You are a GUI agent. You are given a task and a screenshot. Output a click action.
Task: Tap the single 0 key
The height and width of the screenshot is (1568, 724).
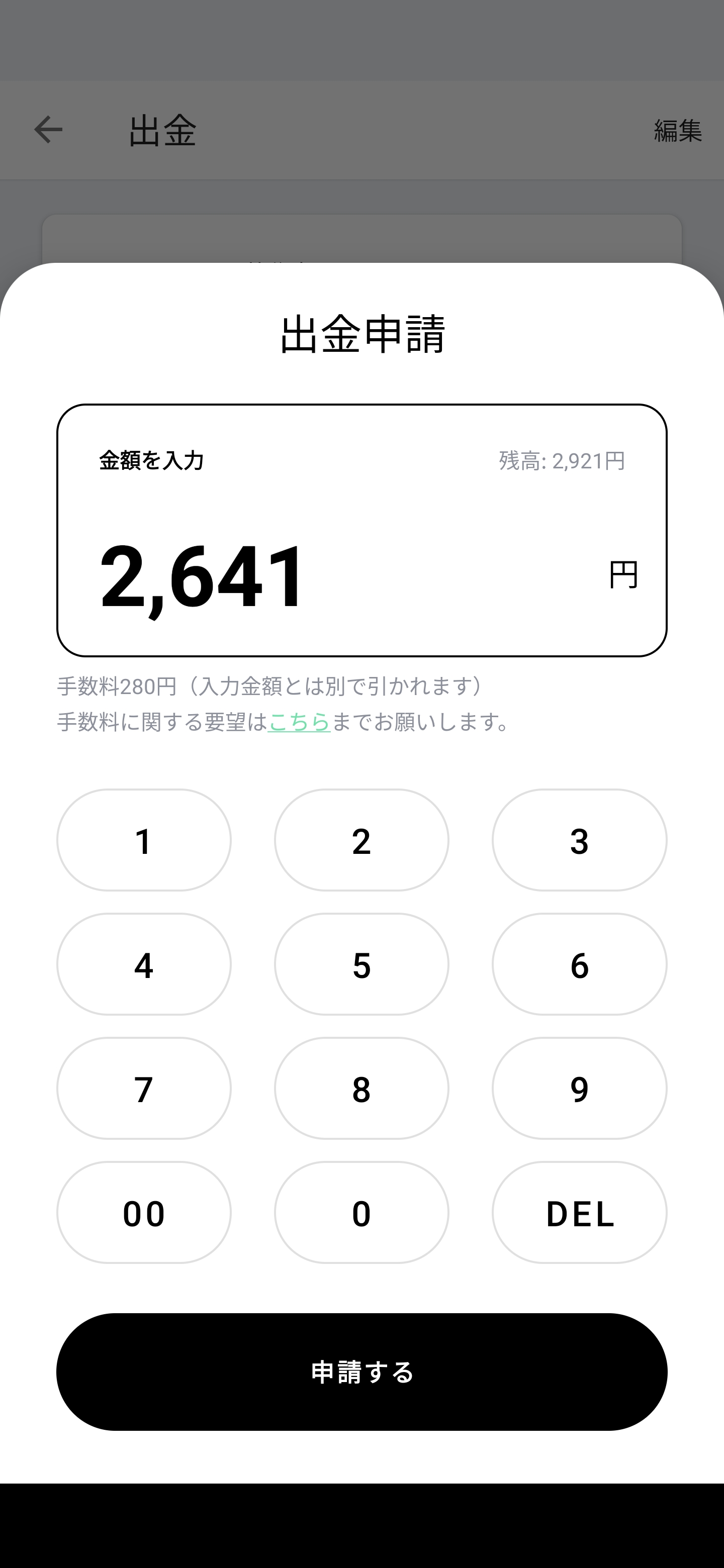pos(361,1213)
